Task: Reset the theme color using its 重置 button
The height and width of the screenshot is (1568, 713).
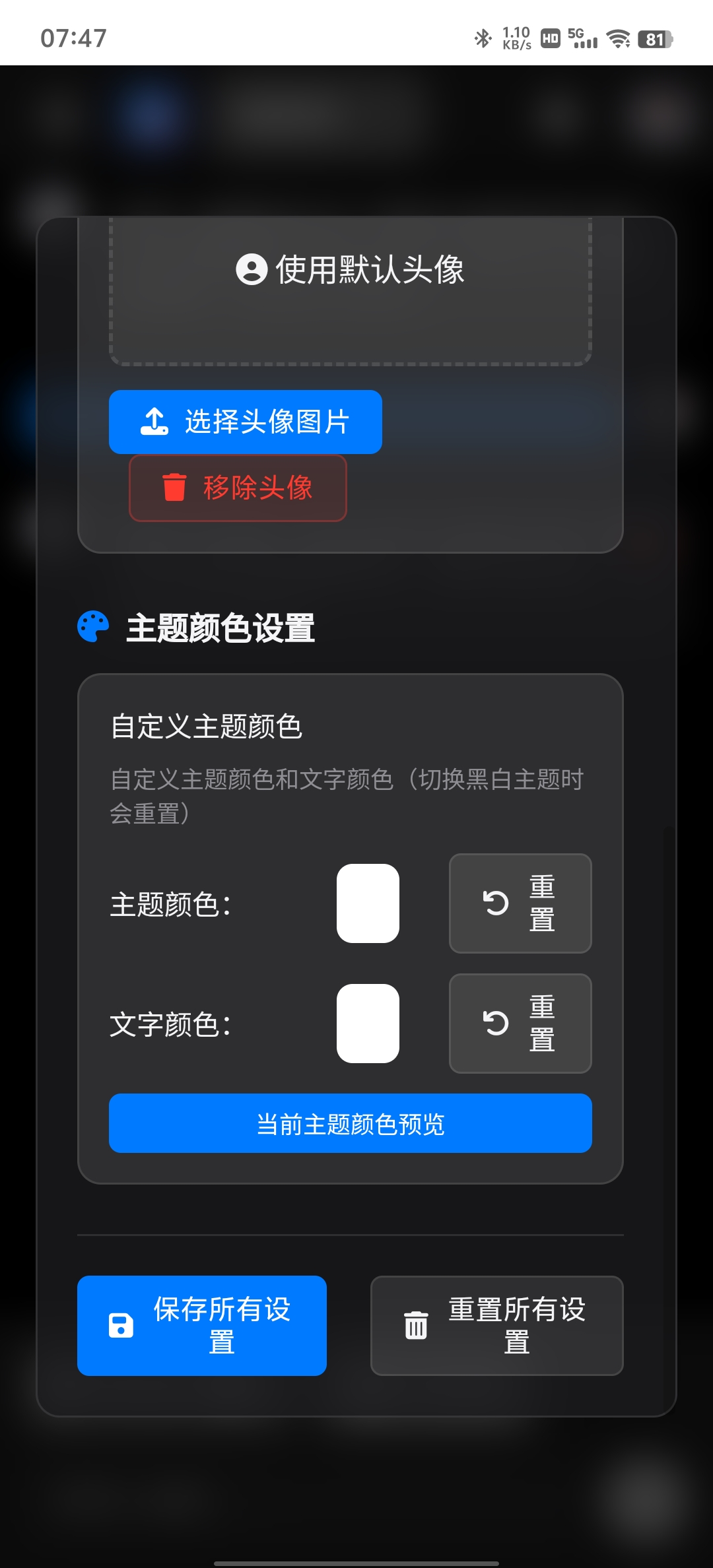Action: tap(520, 903)
